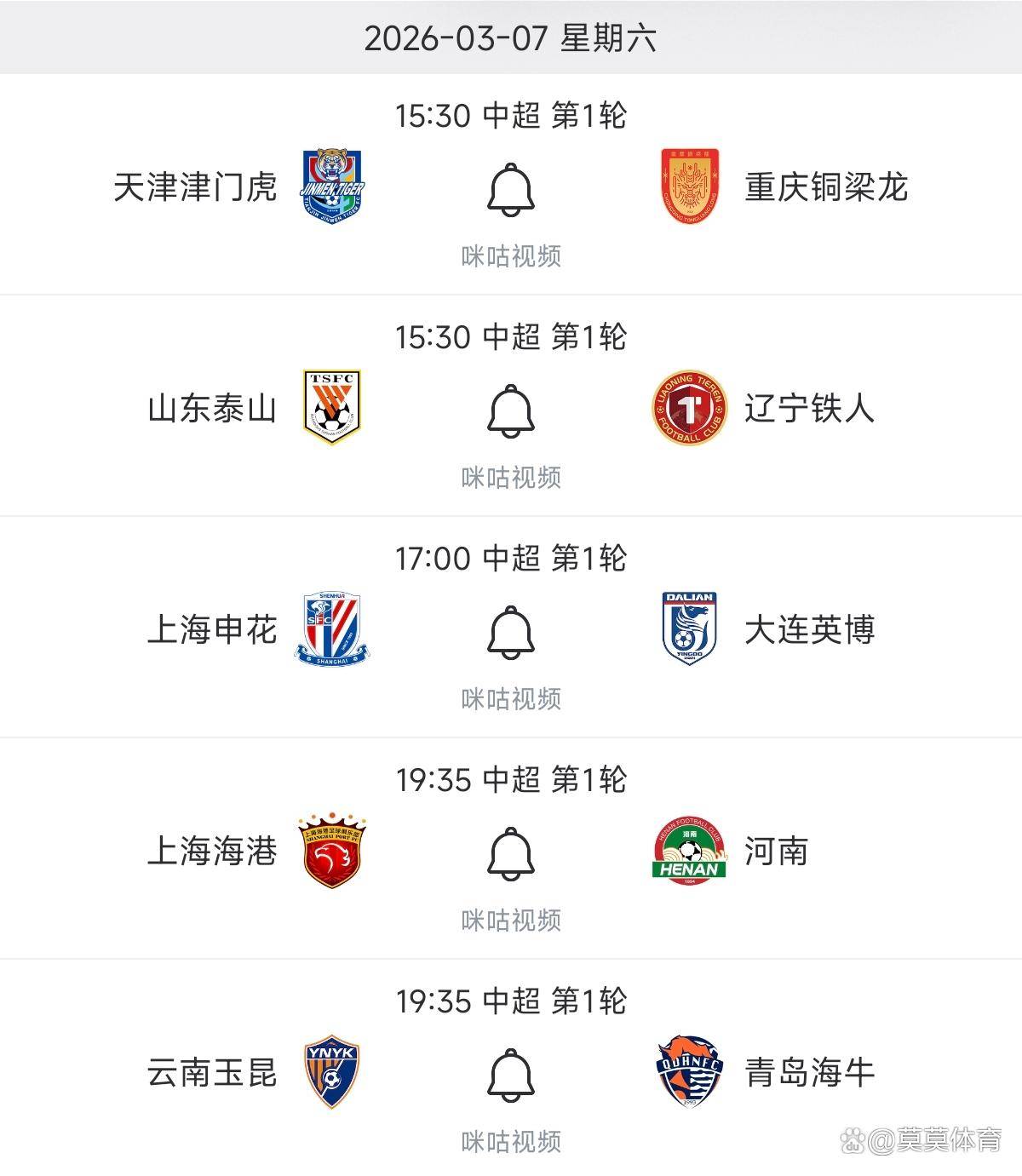View the 上海申花 match row

pyautogui.click(x=213, y=630)
